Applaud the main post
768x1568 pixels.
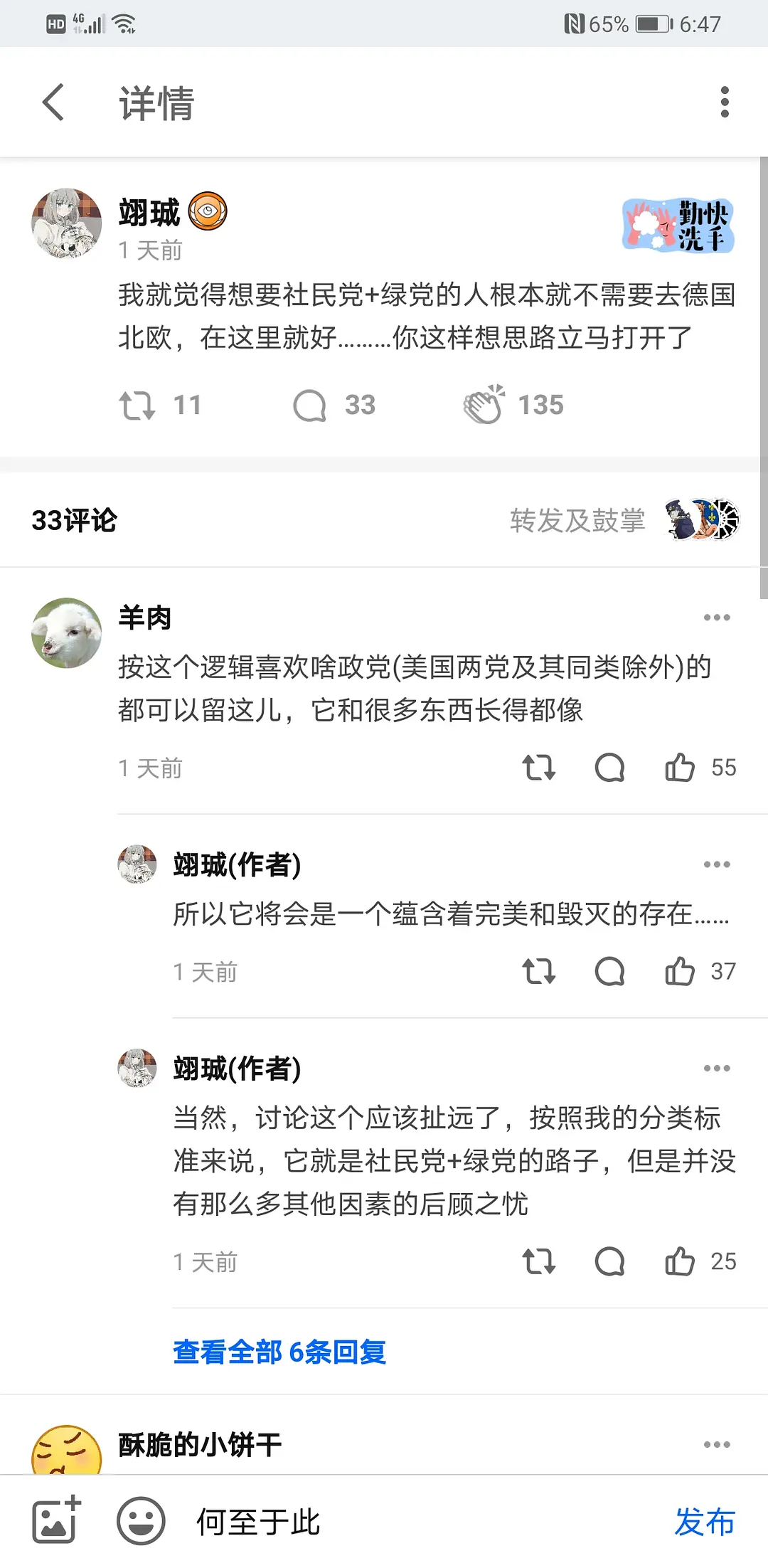(x=484, y=406)
